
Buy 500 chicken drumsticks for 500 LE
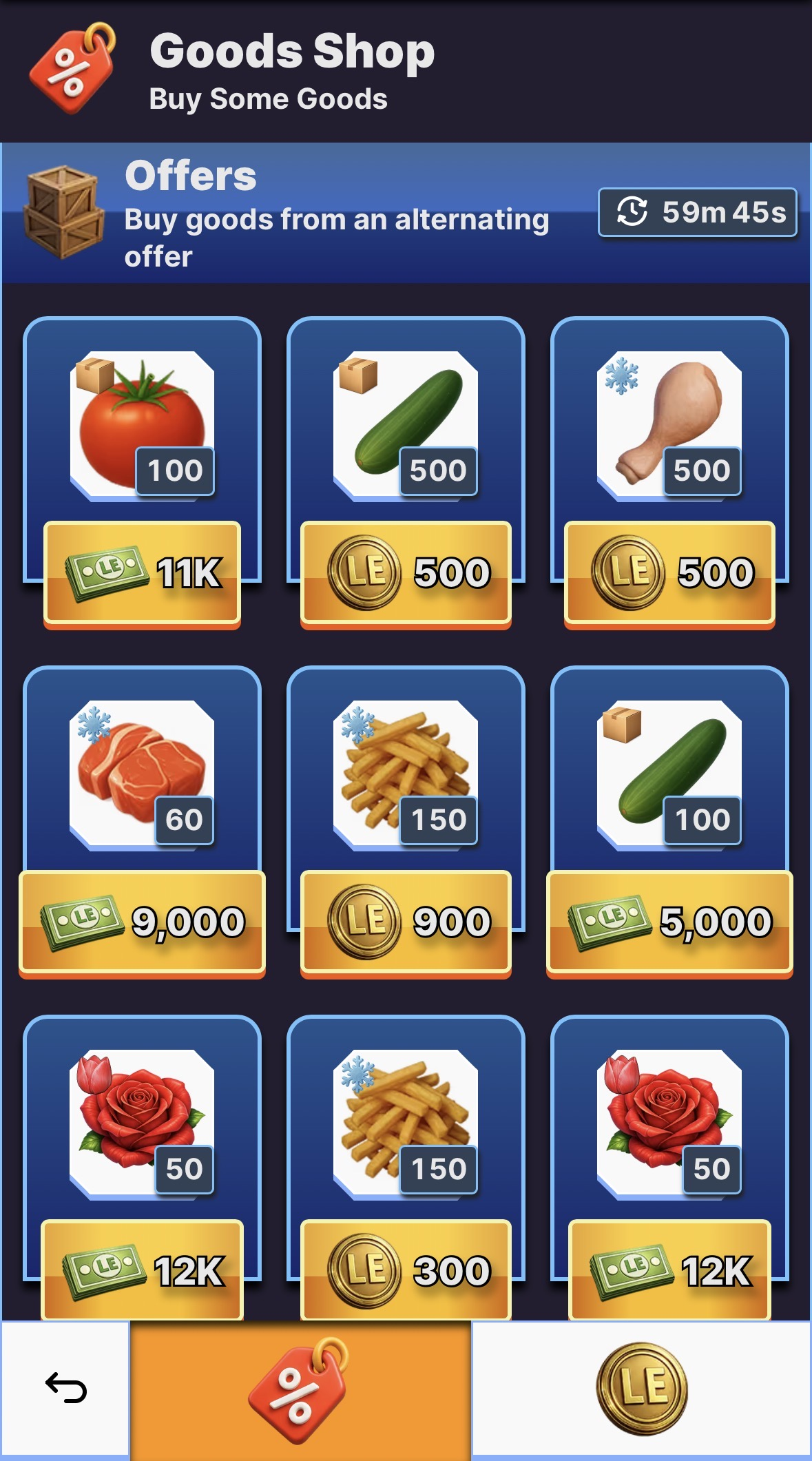(669, 573)
